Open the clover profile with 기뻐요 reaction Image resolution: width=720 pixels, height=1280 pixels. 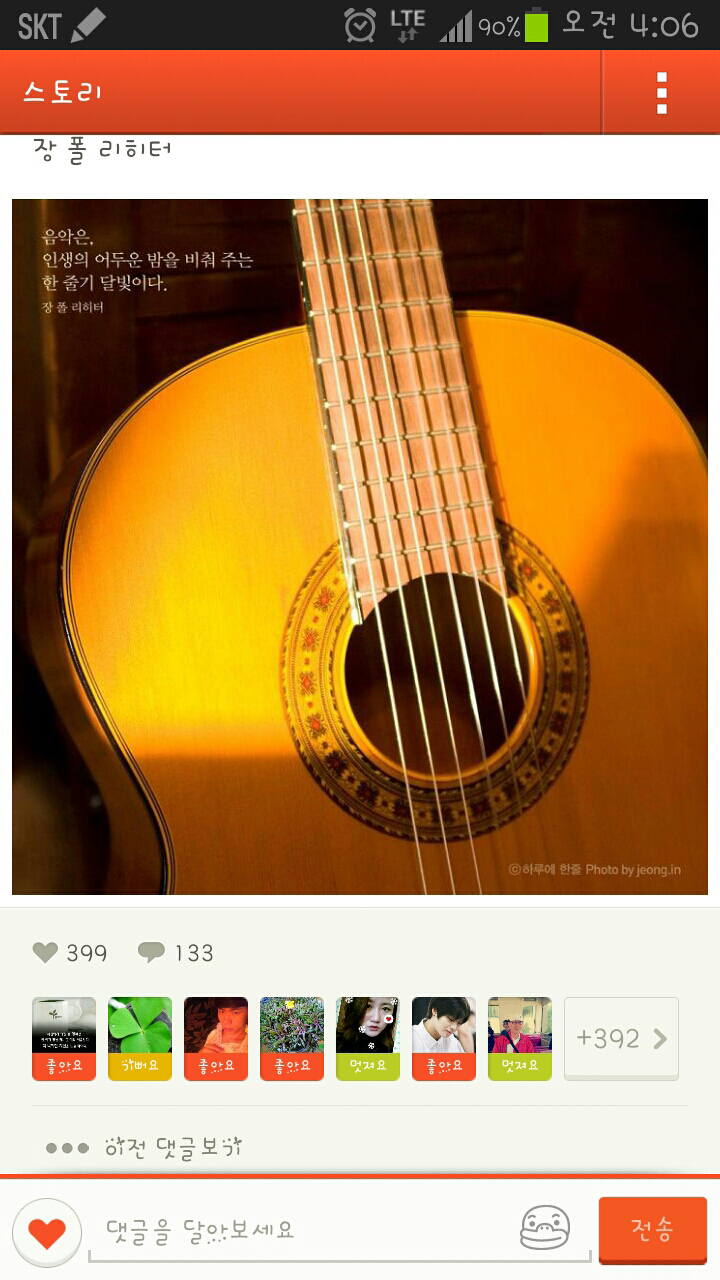tap(140, 1038)
